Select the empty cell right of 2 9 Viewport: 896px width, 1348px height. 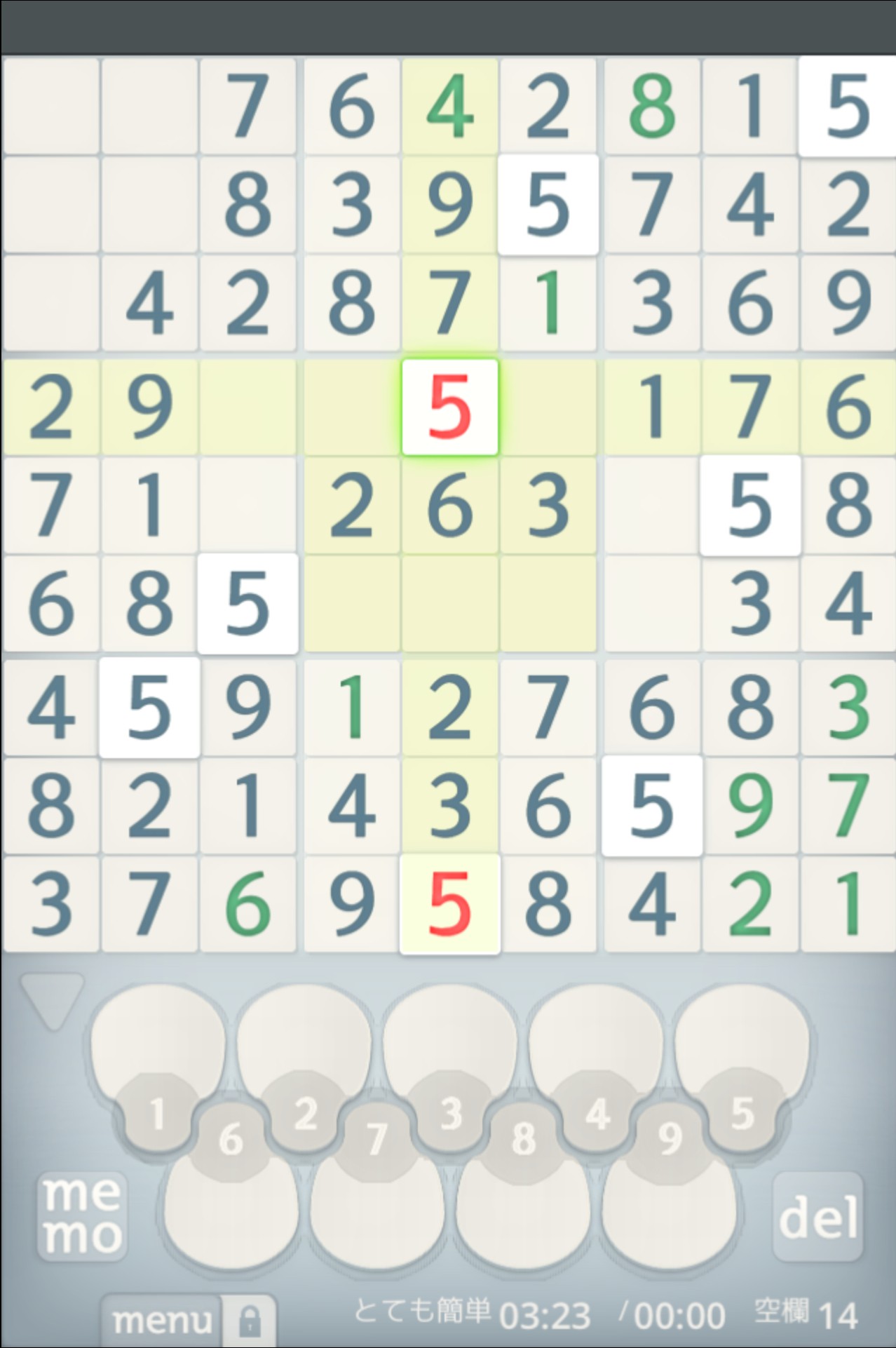click(247, 407)
